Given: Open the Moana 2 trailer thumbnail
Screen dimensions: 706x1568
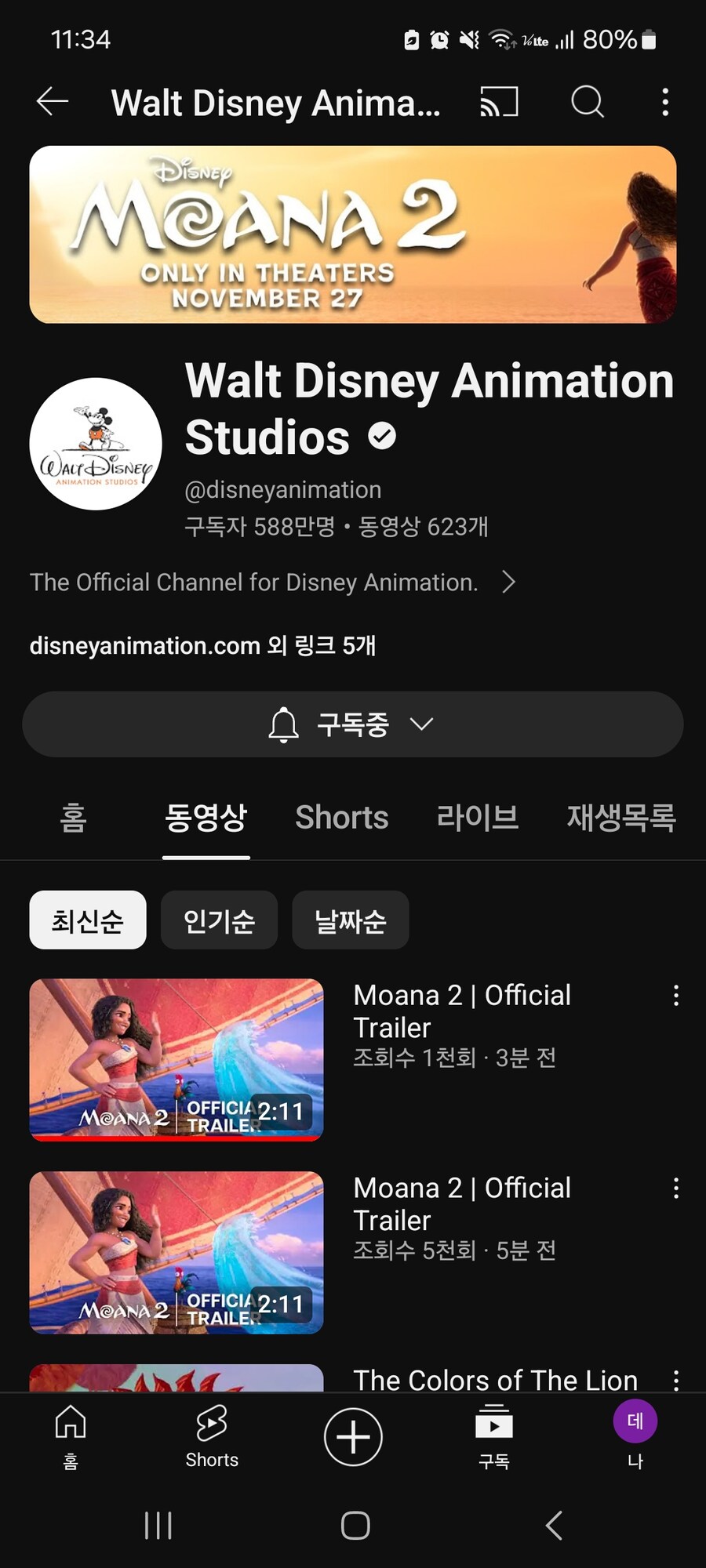Looking at the screenshot, I should (x=175, y=1058).
